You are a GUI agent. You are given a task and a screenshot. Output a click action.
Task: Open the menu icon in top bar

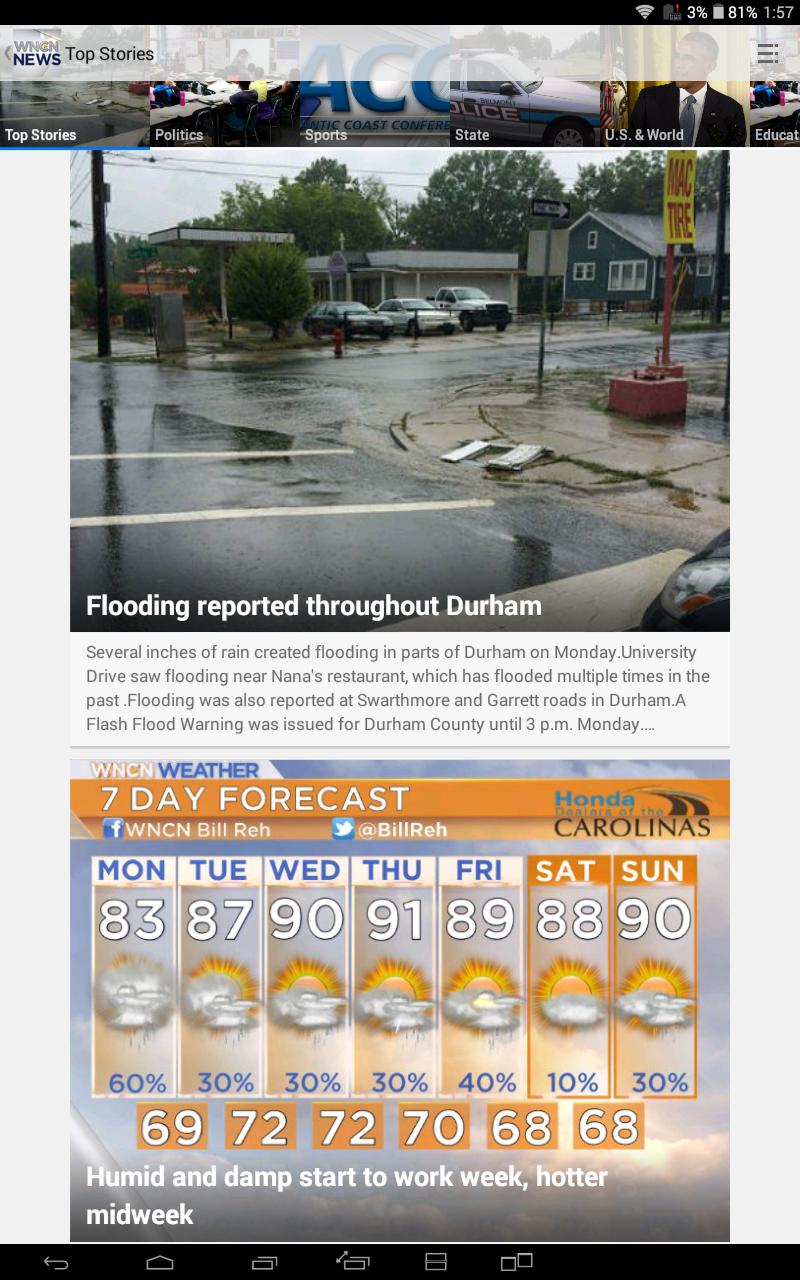[767, 54]
